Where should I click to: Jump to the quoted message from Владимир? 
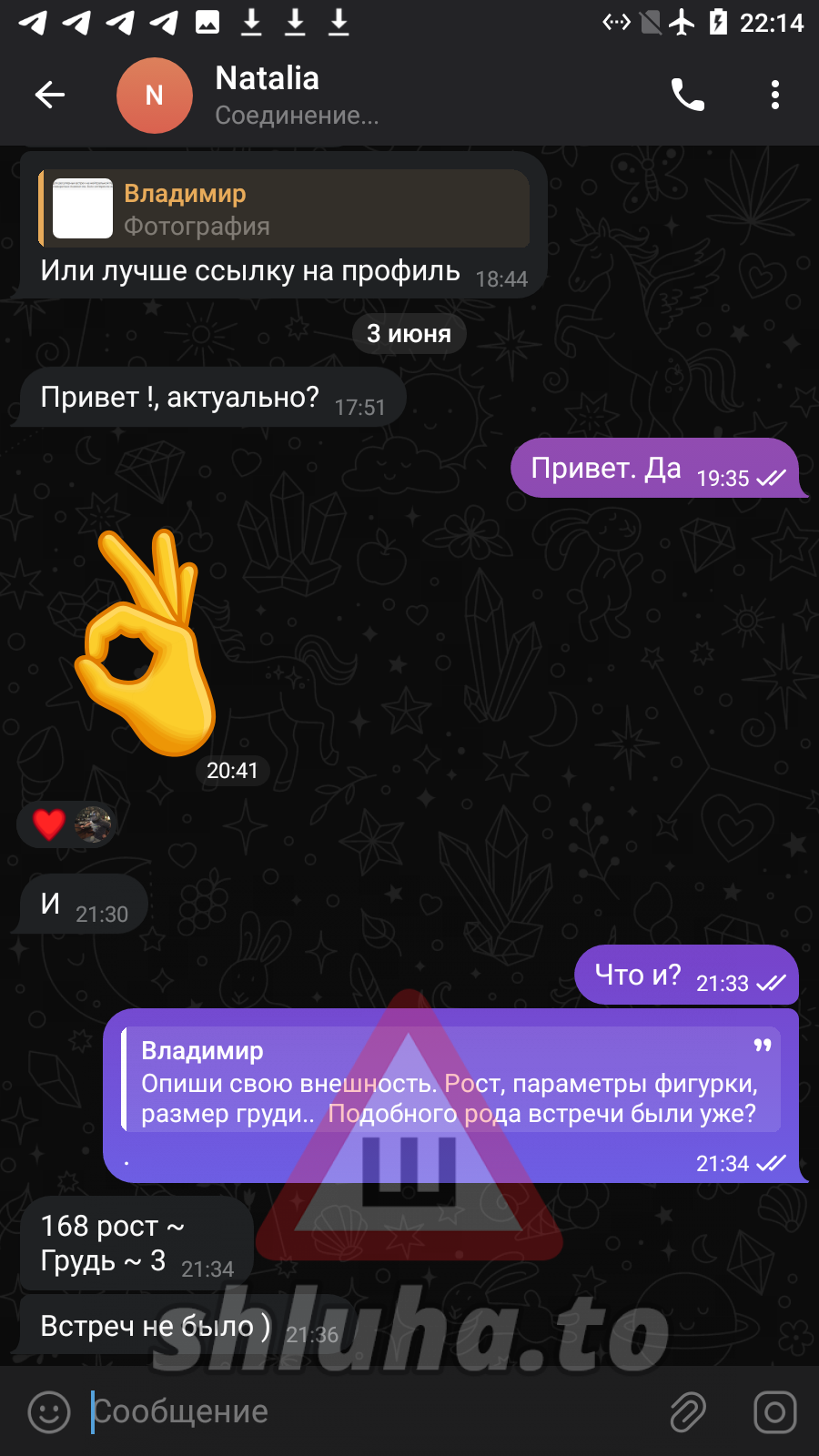click(450, 1081)
